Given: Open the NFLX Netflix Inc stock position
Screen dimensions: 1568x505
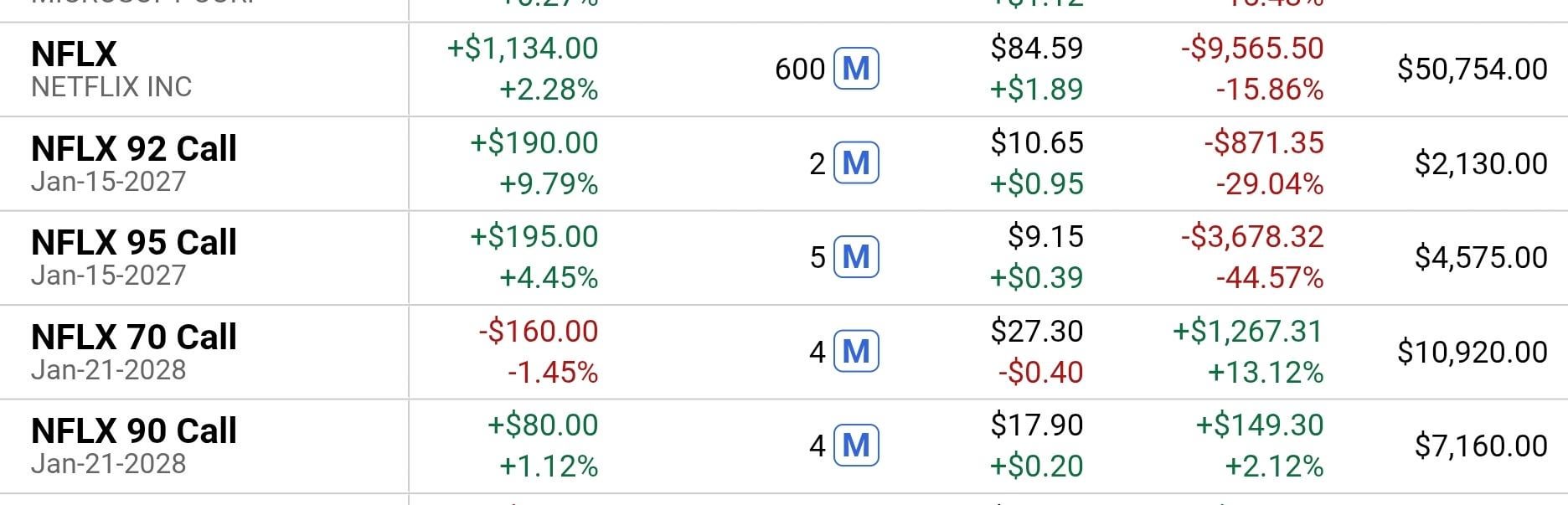Looking at the screenshot, I should tap(111, 69).
